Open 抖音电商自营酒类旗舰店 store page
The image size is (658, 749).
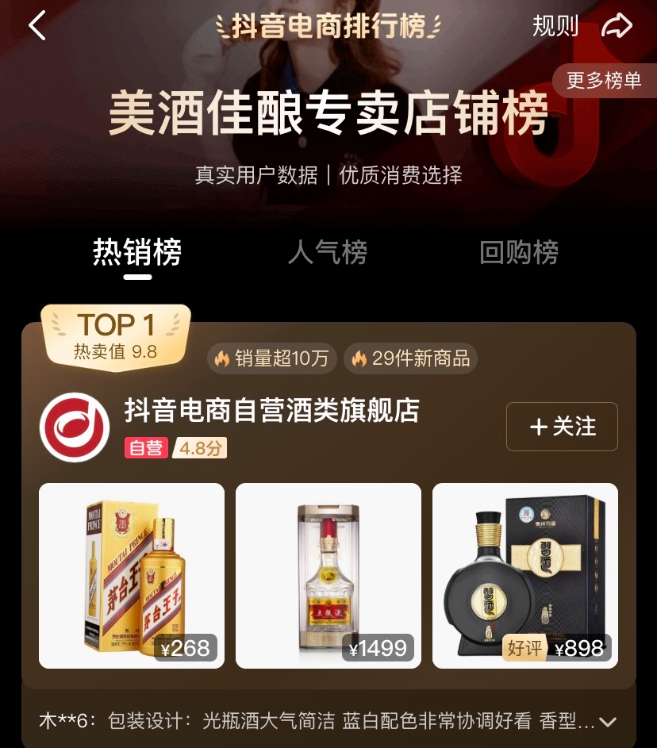click(271, 411)
